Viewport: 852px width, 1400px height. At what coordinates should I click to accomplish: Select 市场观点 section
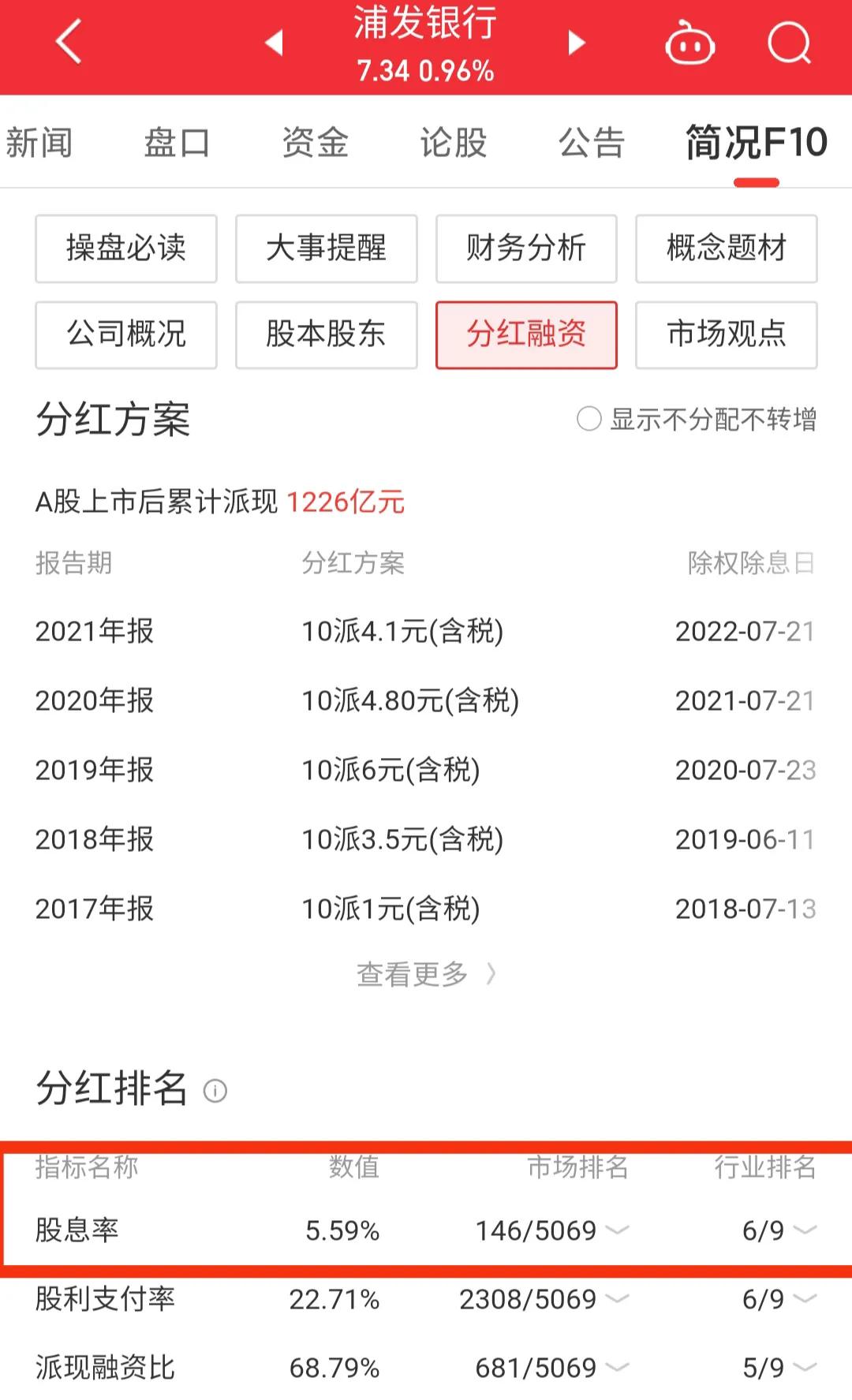pos(727,334)
